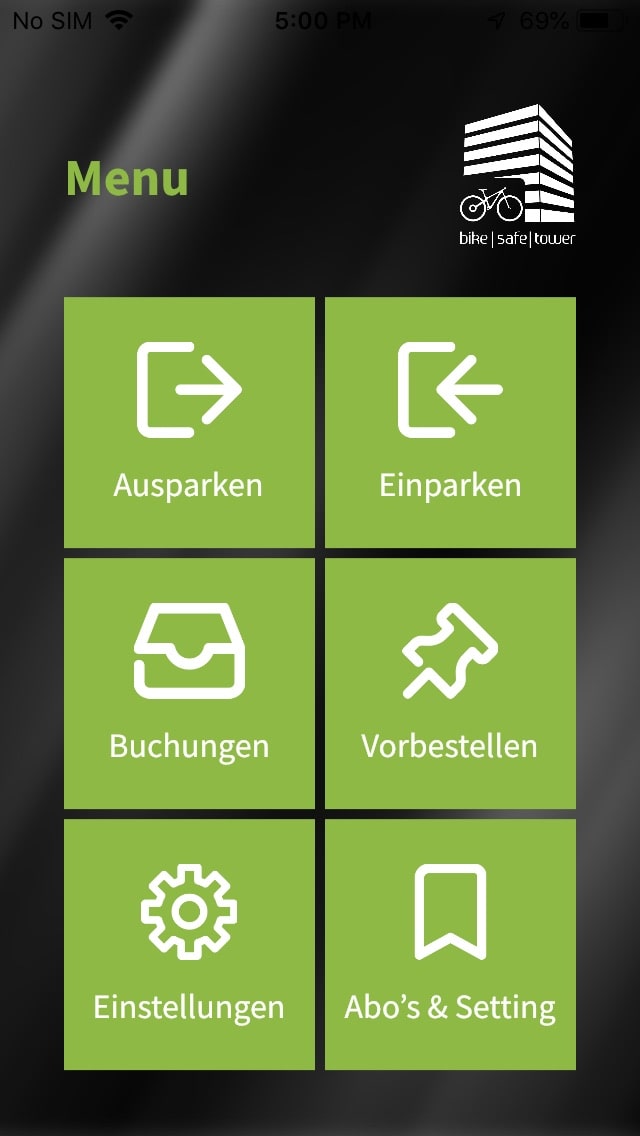Open the Ausparken tile
The height and width of the screenshot is (1136, 640).
[189, 422]
